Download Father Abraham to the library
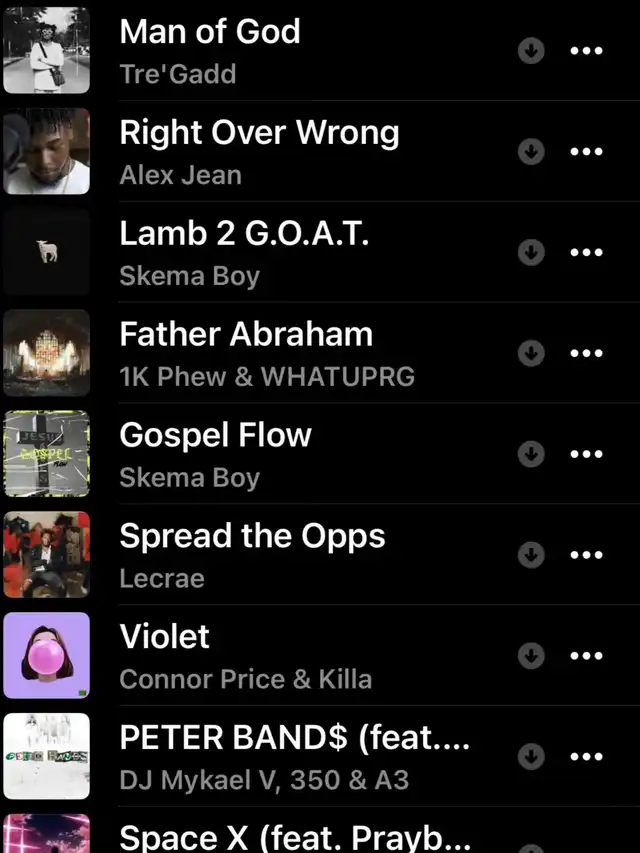Screen dimensions: 640x853 pos(531,353)
